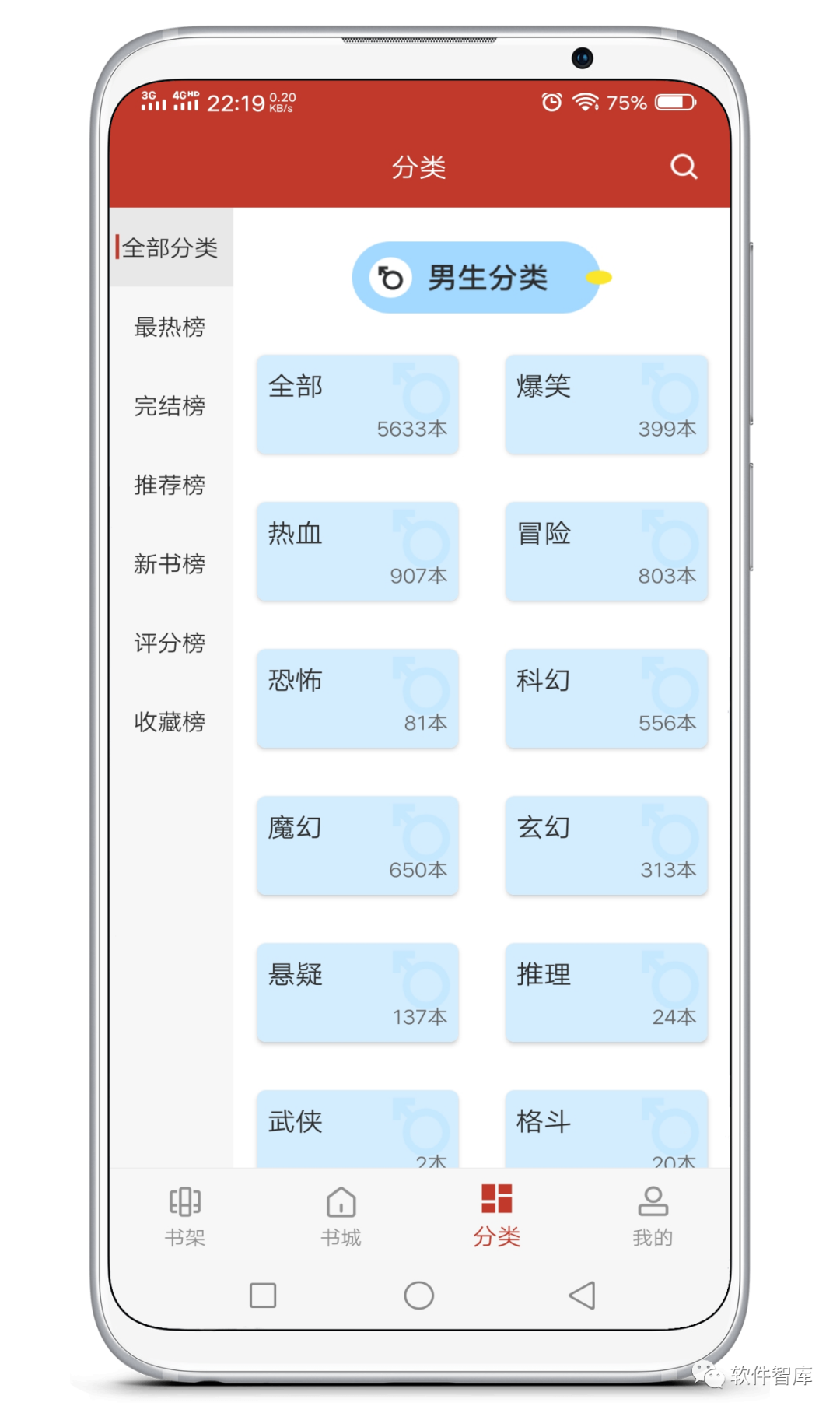Open the 魔幻 category card
The image size is (840, 1413).
(x=357, y=846)
